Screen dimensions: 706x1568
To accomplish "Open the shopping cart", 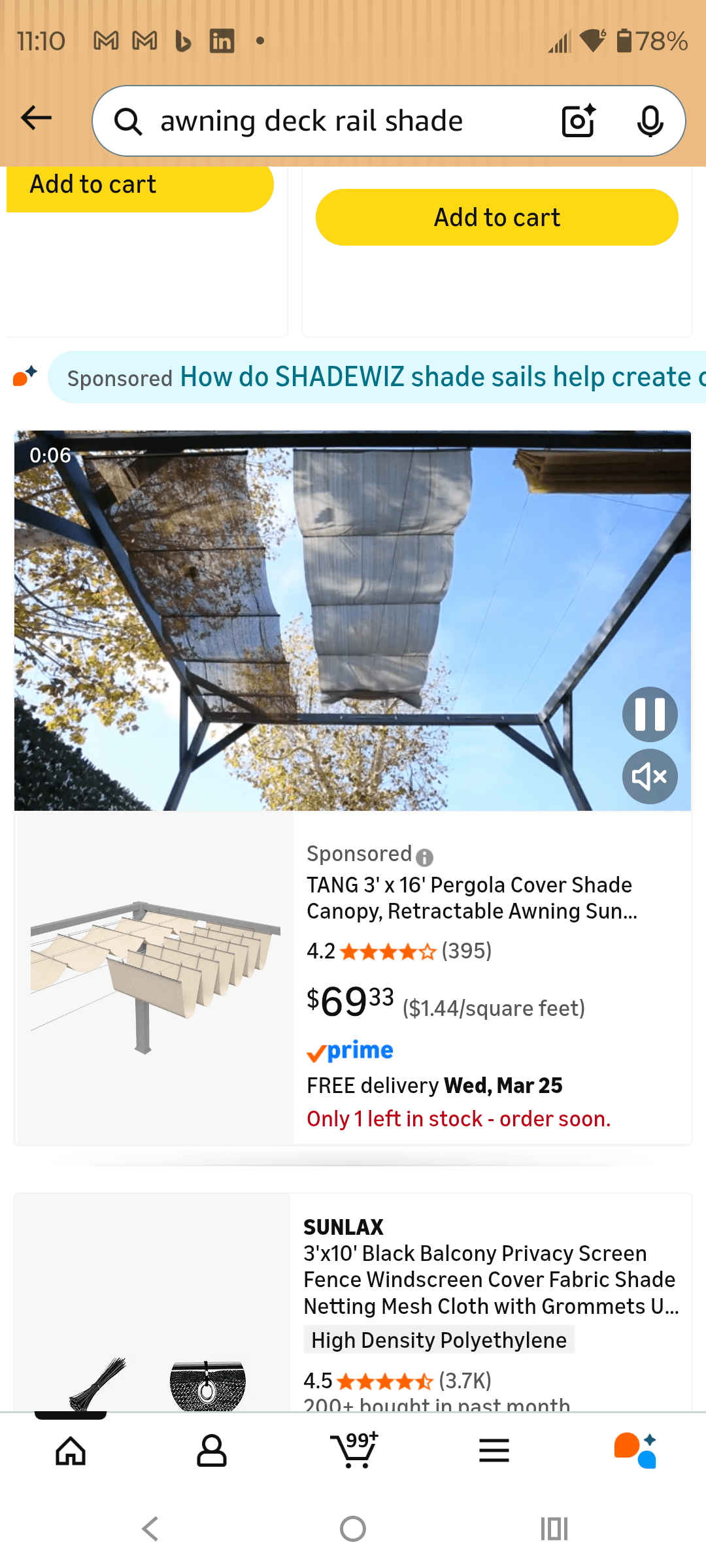I will pyautogui.click(x=354, y=1451).
